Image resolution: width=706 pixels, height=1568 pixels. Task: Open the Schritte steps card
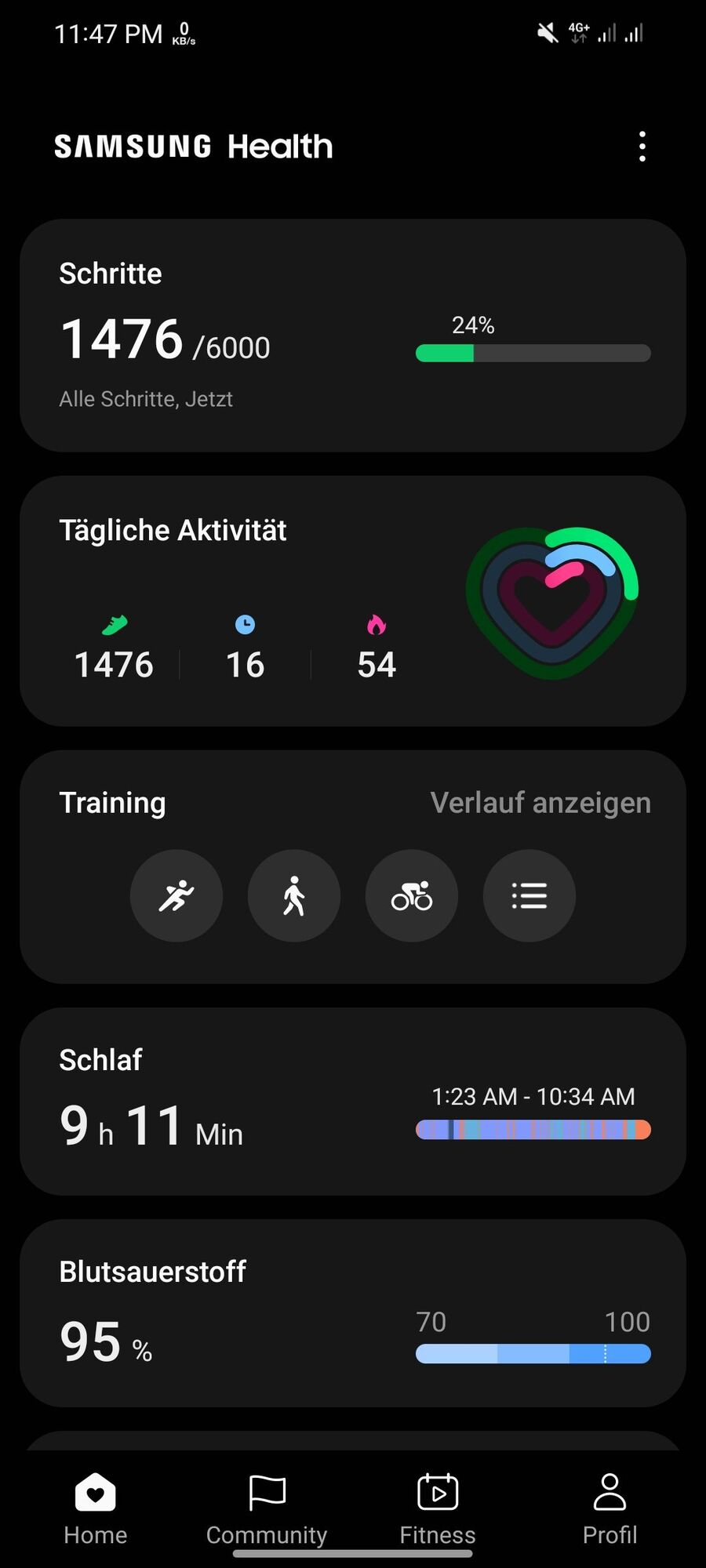353,336
